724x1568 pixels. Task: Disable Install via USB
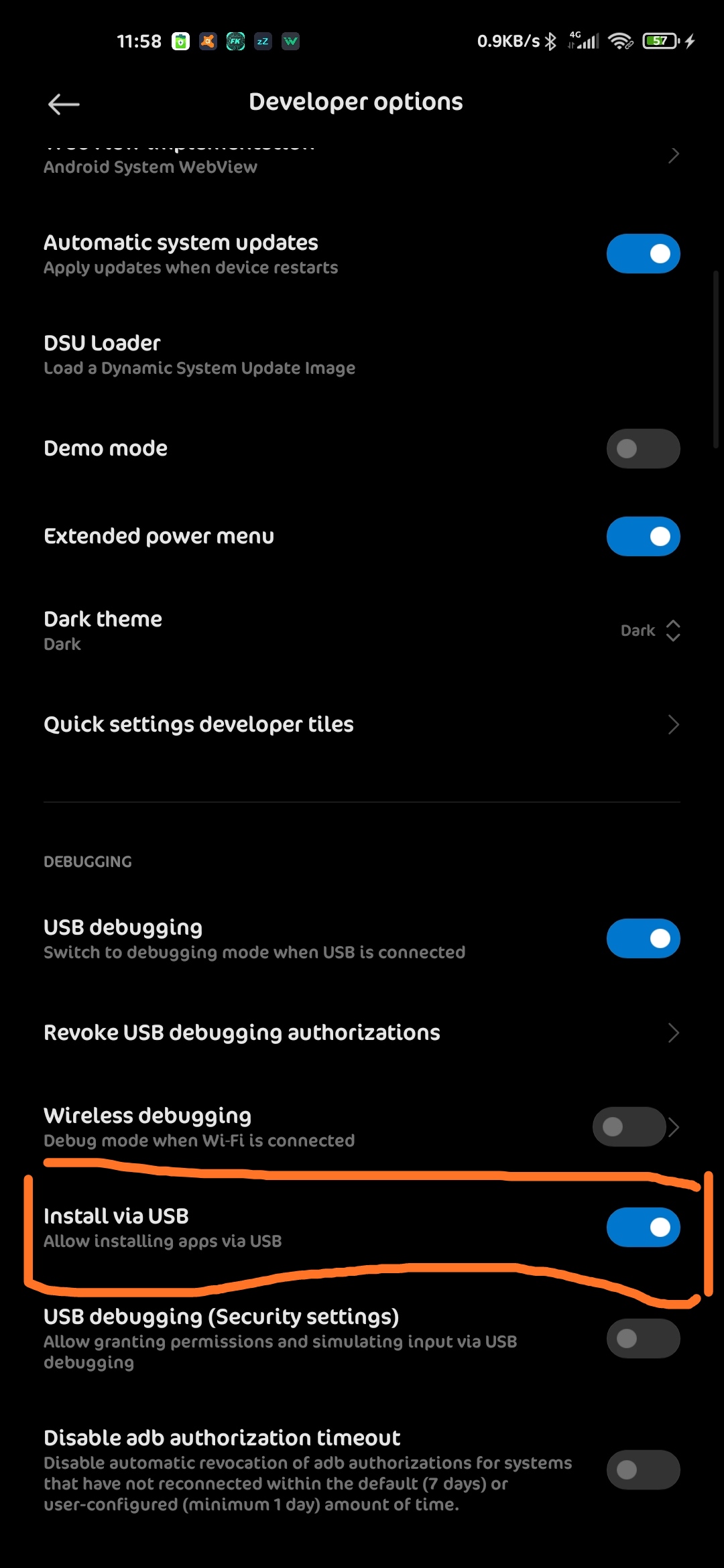(642, 1228)
